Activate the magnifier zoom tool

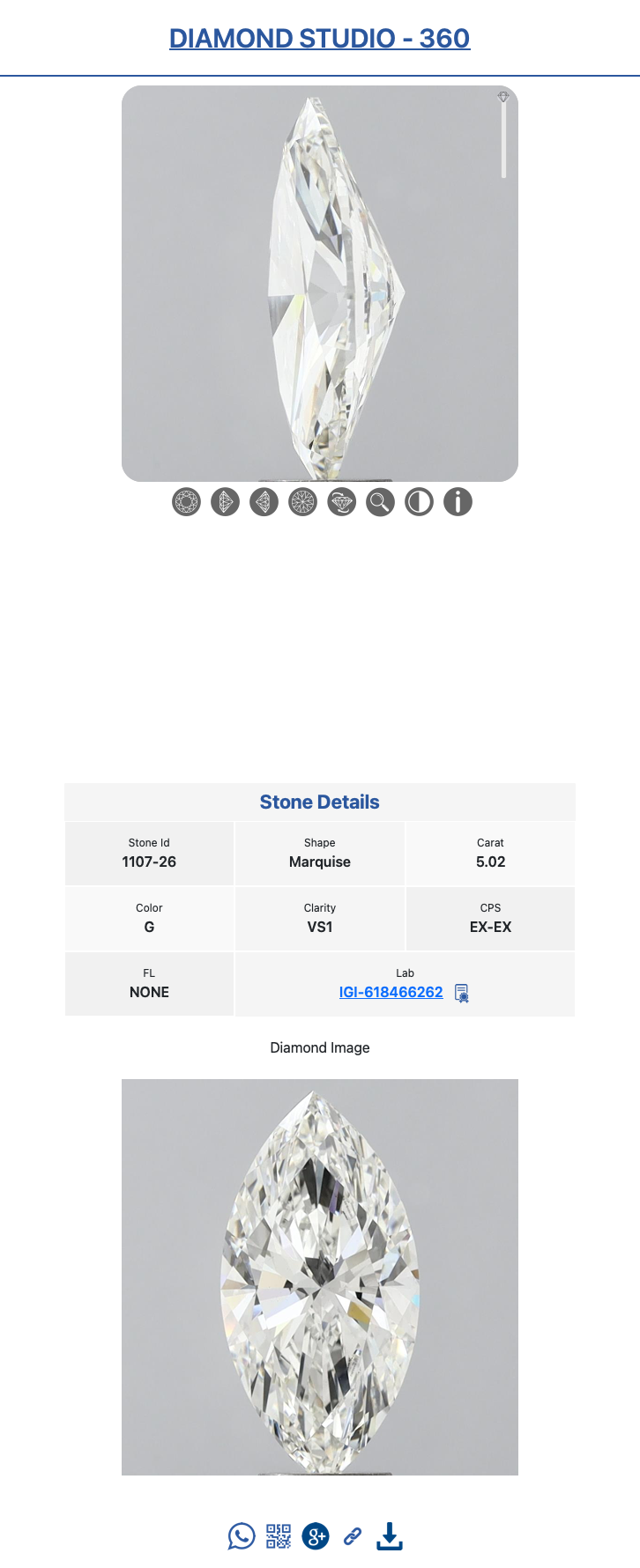pyautogui.click(x=380, y=502)
